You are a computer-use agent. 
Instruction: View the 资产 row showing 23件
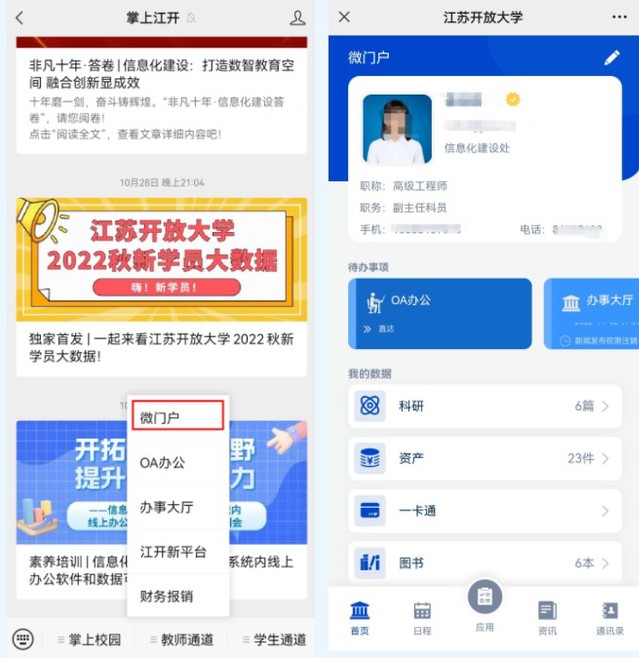(485, 458)
